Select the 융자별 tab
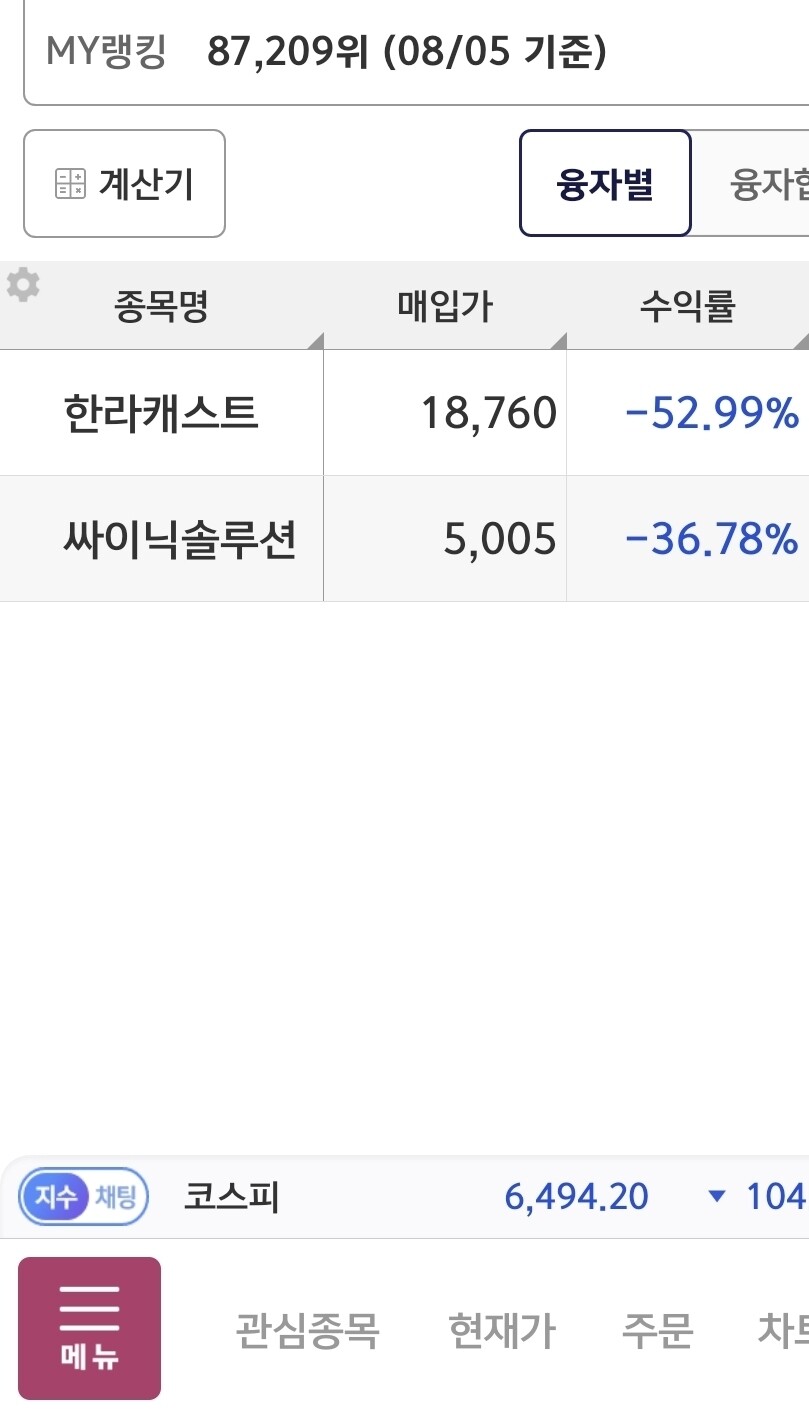This screenshot has width=809, height=1418. (x=605, y=184)
